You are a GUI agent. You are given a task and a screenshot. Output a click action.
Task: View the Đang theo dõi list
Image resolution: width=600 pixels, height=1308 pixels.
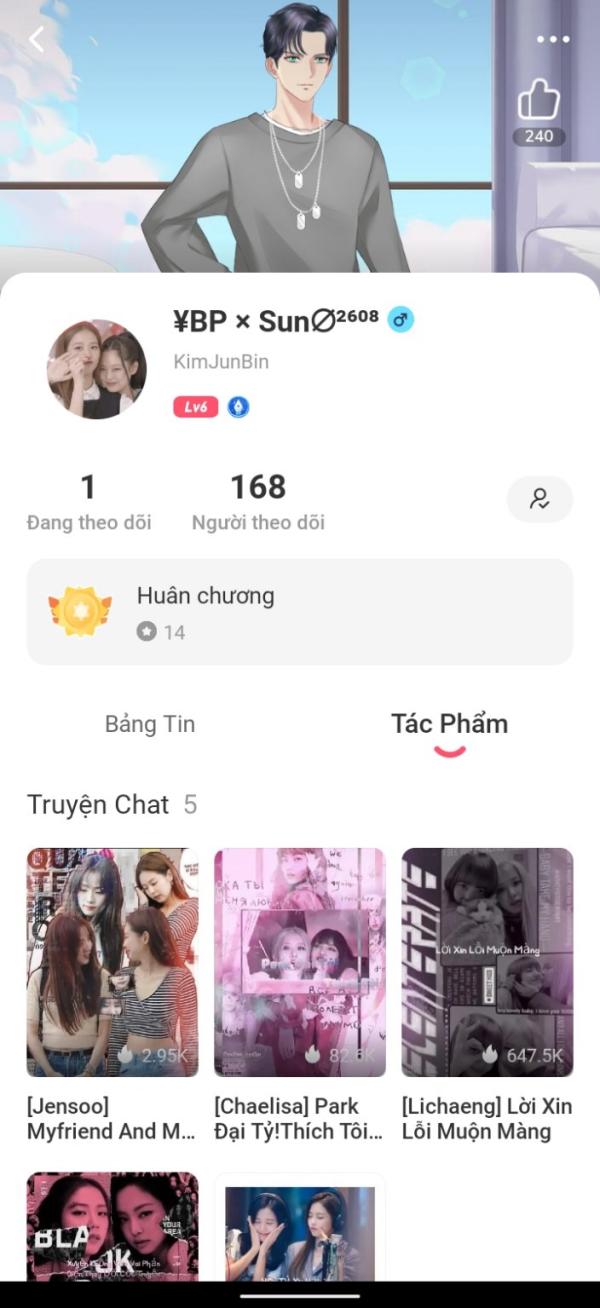coord(89,501)
